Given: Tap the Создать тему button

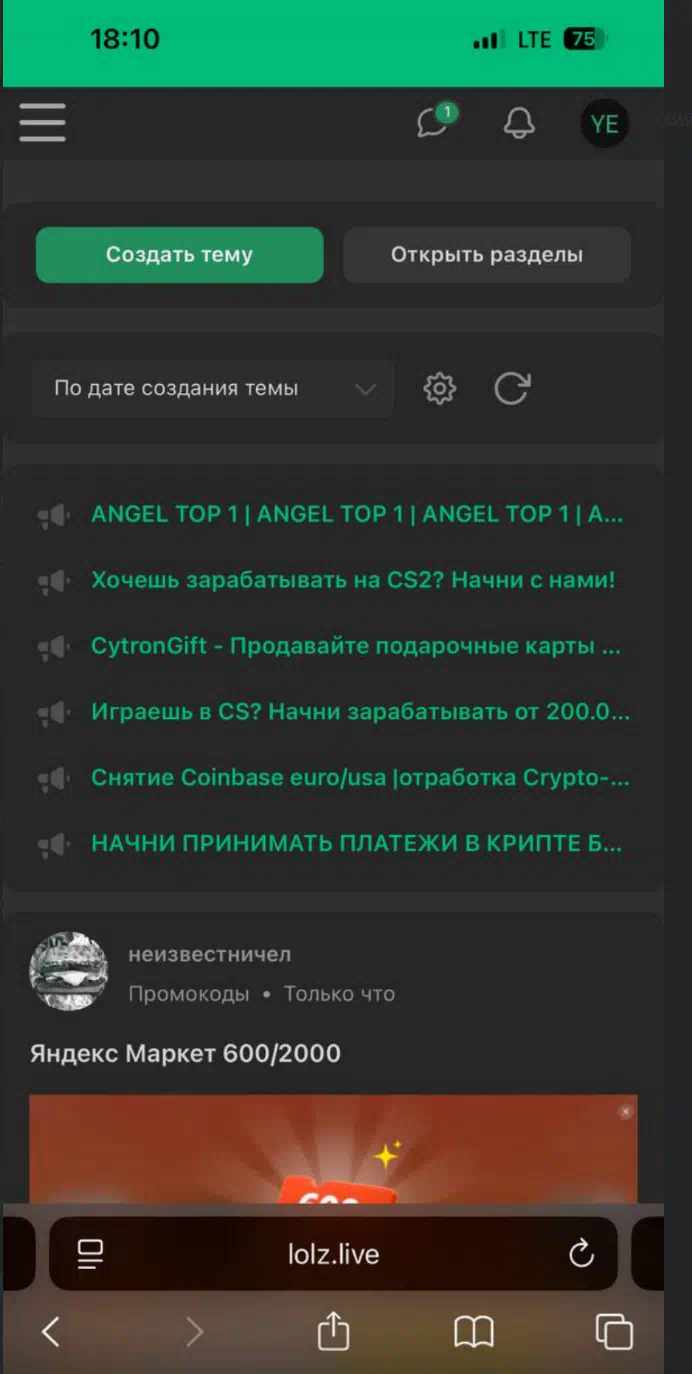Looking at the screenshot, I should (180, 255).
